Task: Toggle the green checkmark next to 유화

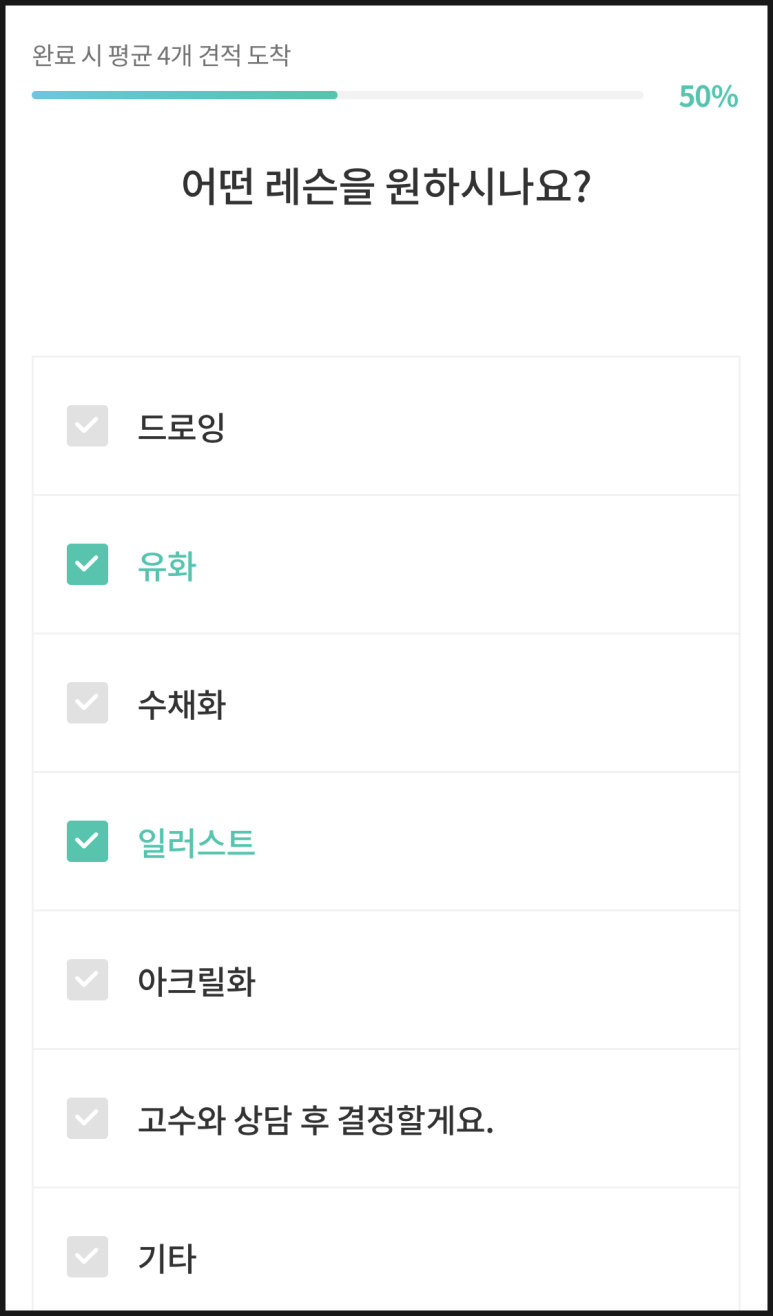Action: pos(87,564)
